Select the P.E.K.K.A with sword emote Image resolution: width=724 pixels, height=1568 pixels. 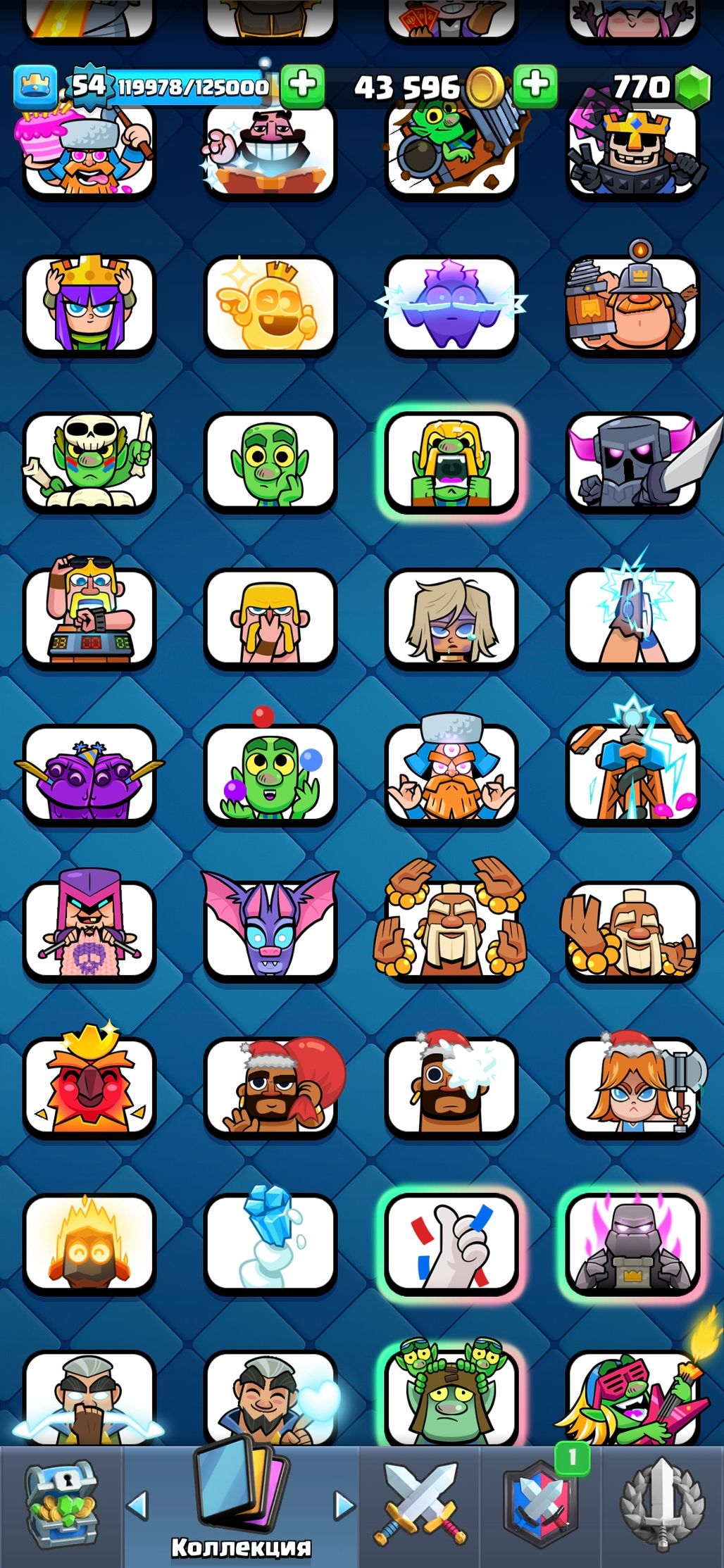633,462
